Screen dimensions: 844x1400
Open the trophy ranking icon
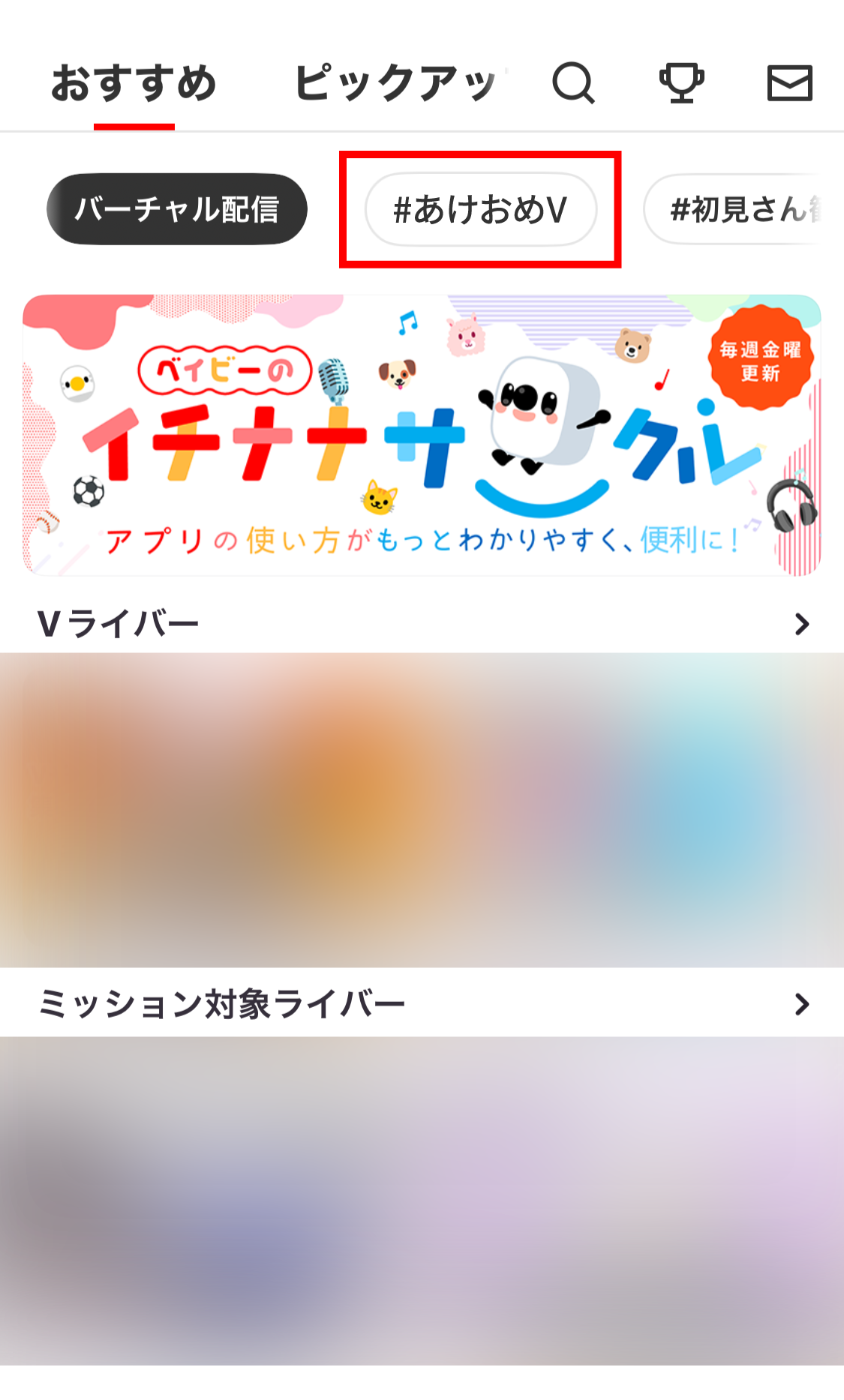pyautogui.click(x=681, y=83)
